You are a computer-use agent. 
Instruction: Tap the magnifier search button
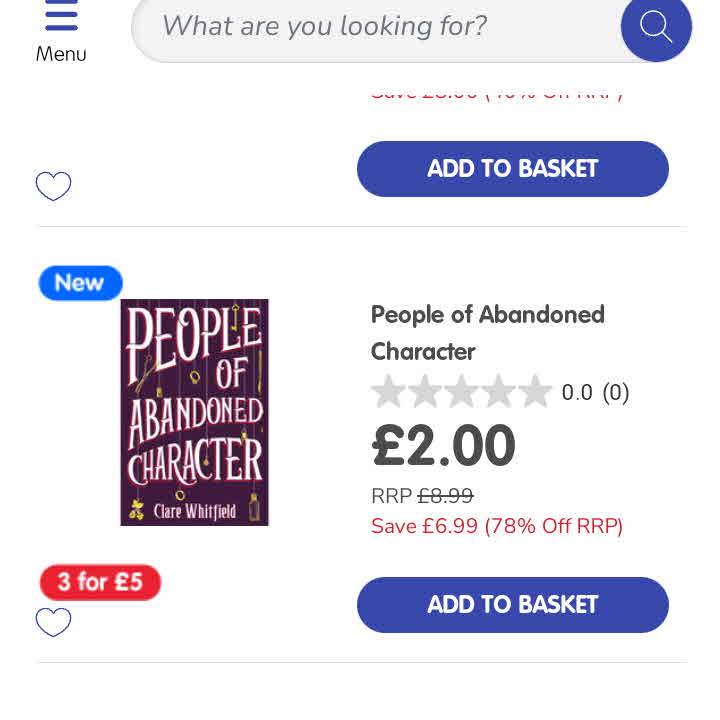tap(656, 27)
